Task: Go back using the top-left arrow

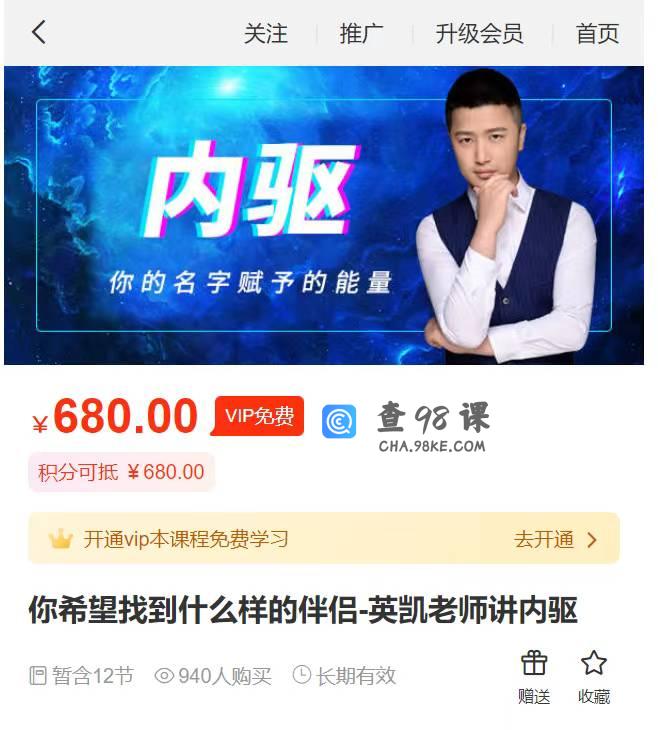Action: 38,32
